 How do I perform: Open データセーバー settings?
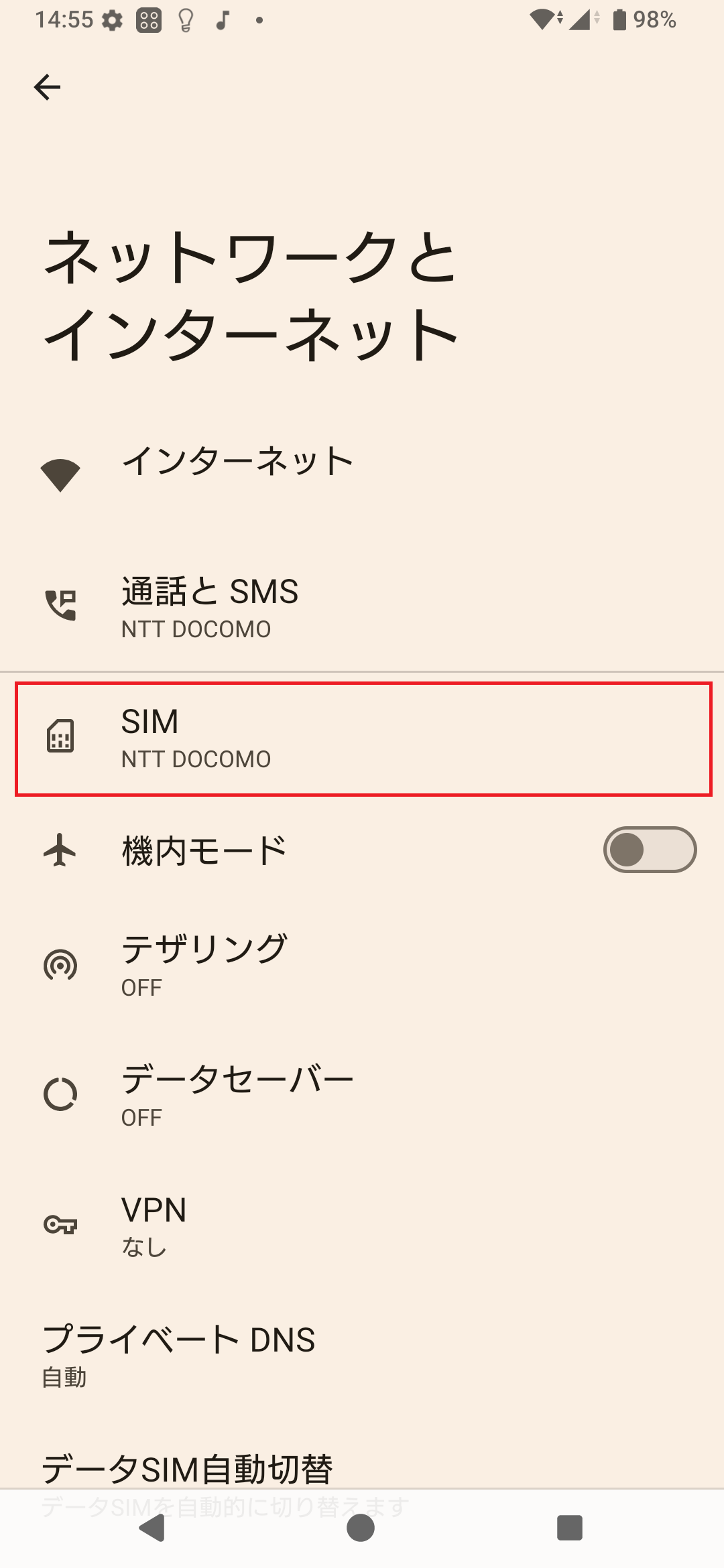coord(362,1094)
